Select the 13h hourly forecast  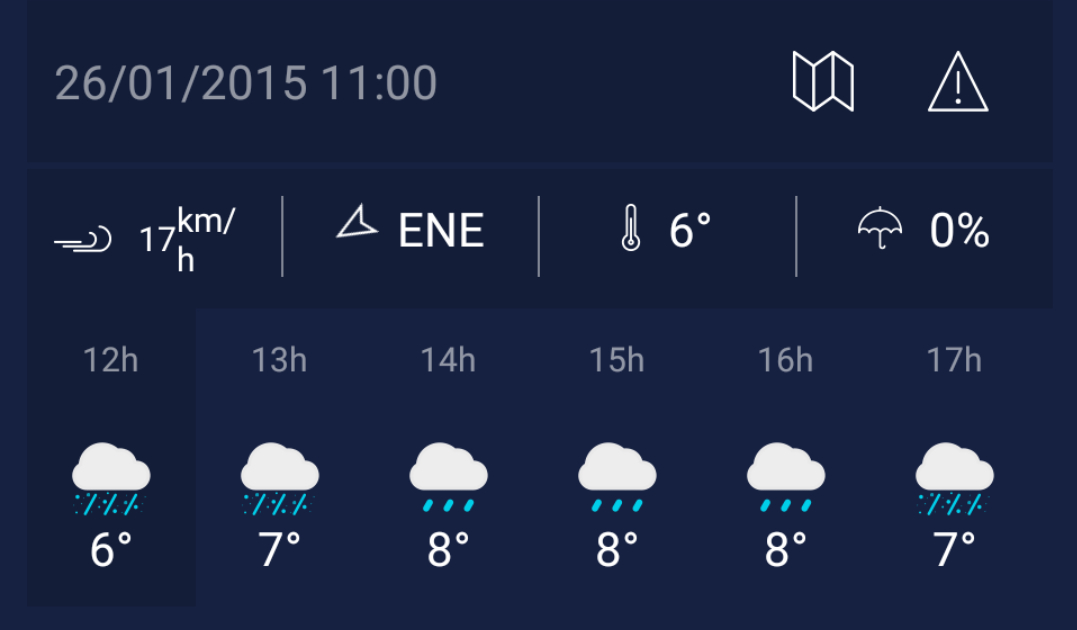coord(280,457)
